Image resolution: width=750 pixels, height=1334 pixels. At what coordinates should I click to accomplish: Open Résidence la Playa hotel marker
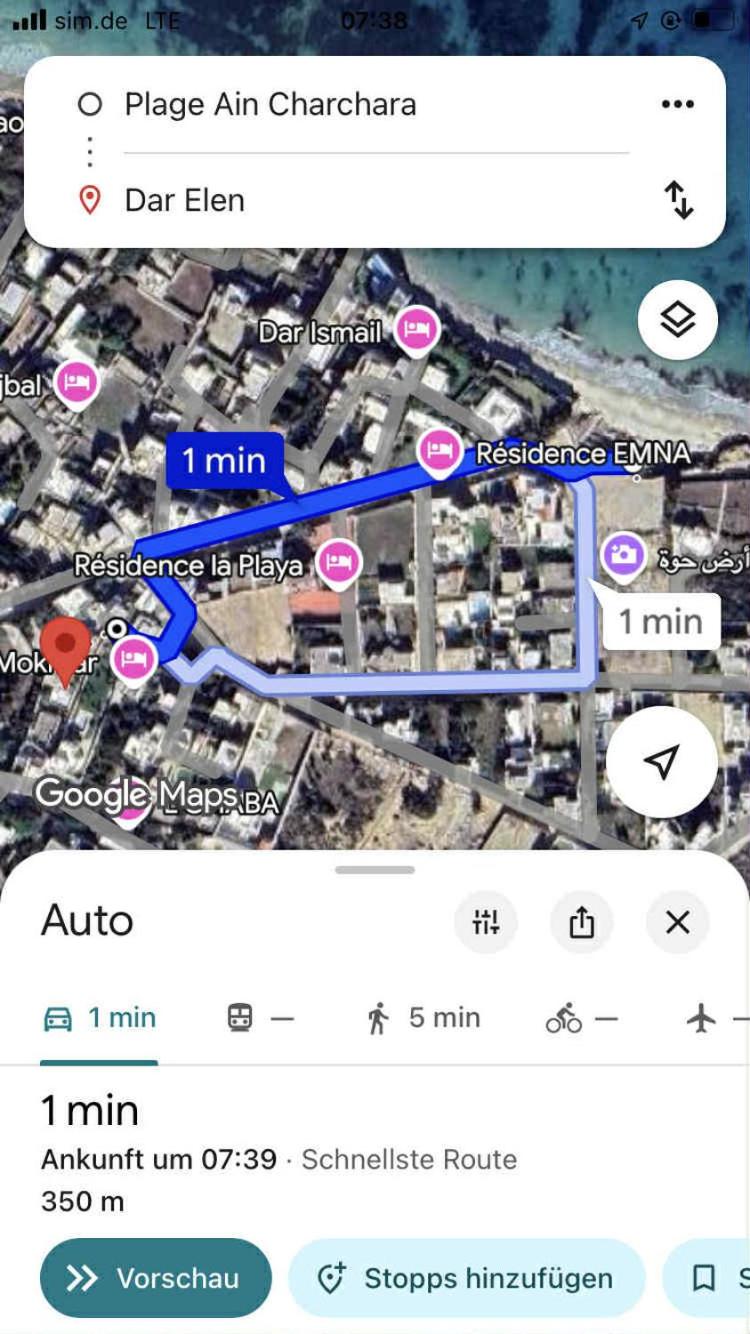pyautogui.click(x=339, y=563)
